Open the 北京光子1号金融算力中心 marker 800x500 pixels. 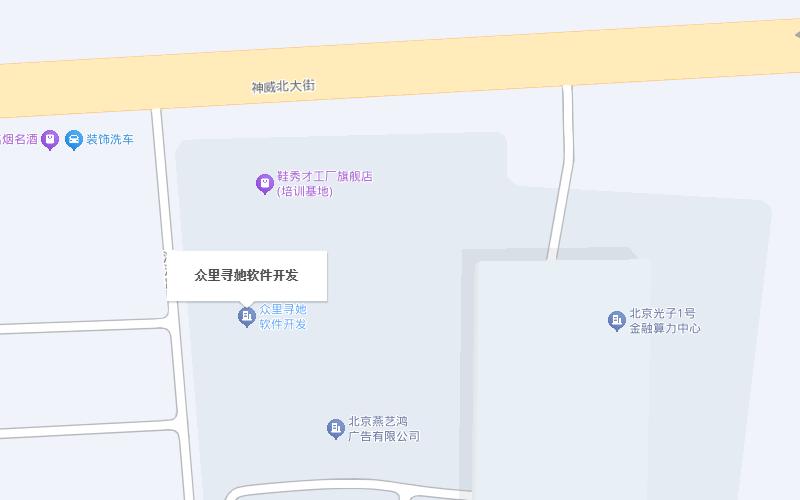[x=616, y=321]
